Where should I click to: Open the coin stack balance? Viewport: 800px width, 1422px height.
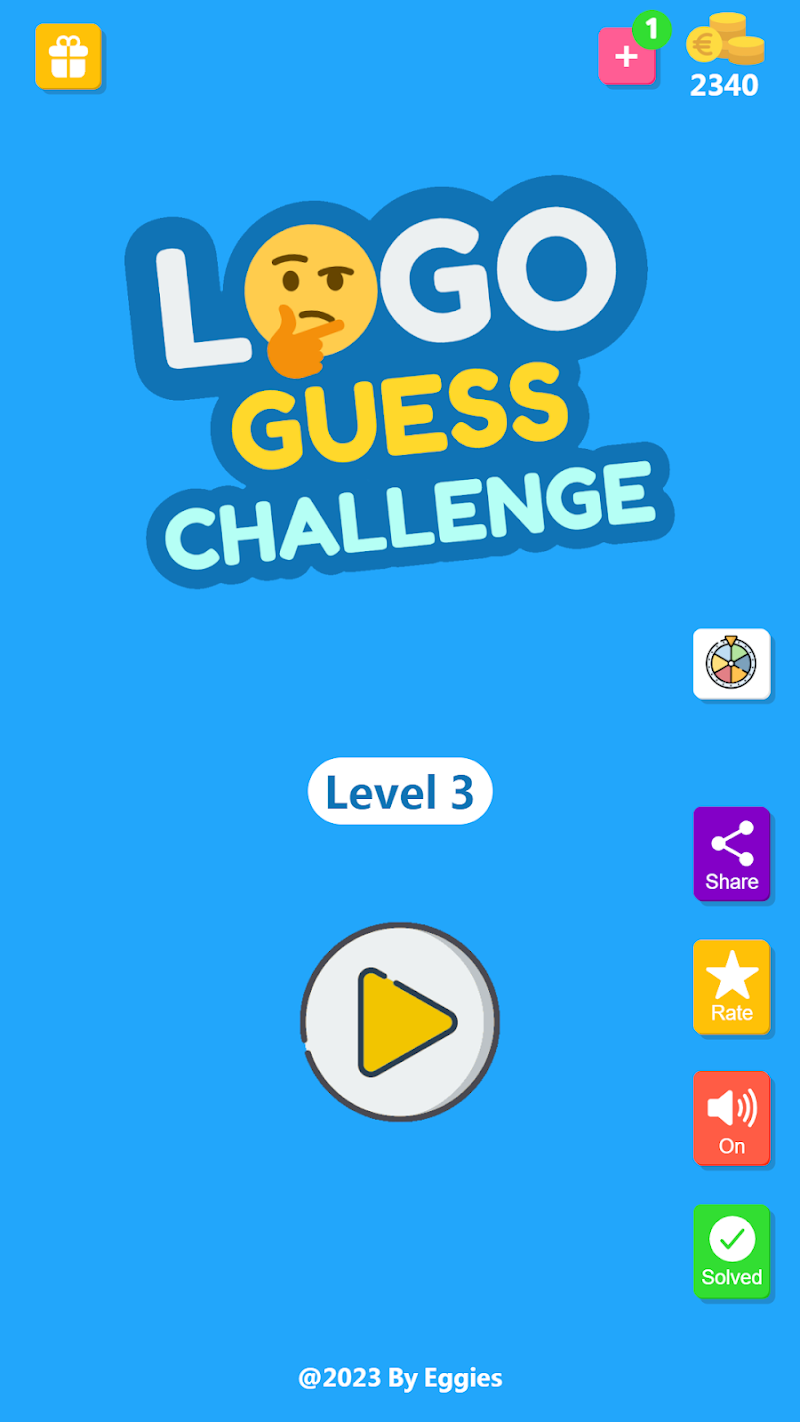725,56
